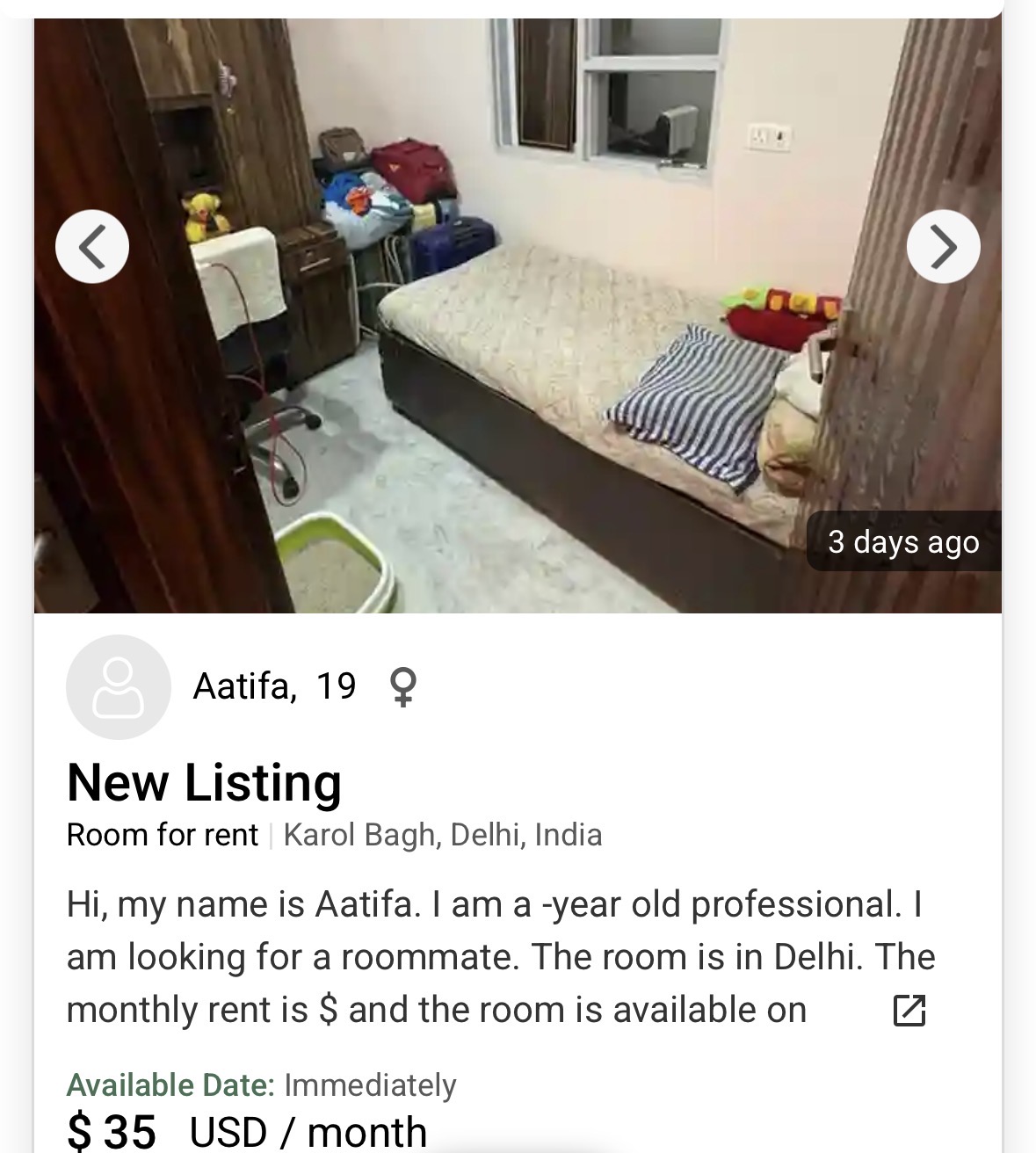Show the next room photo
The image size is (1036, 1153).
pos(943,247)
